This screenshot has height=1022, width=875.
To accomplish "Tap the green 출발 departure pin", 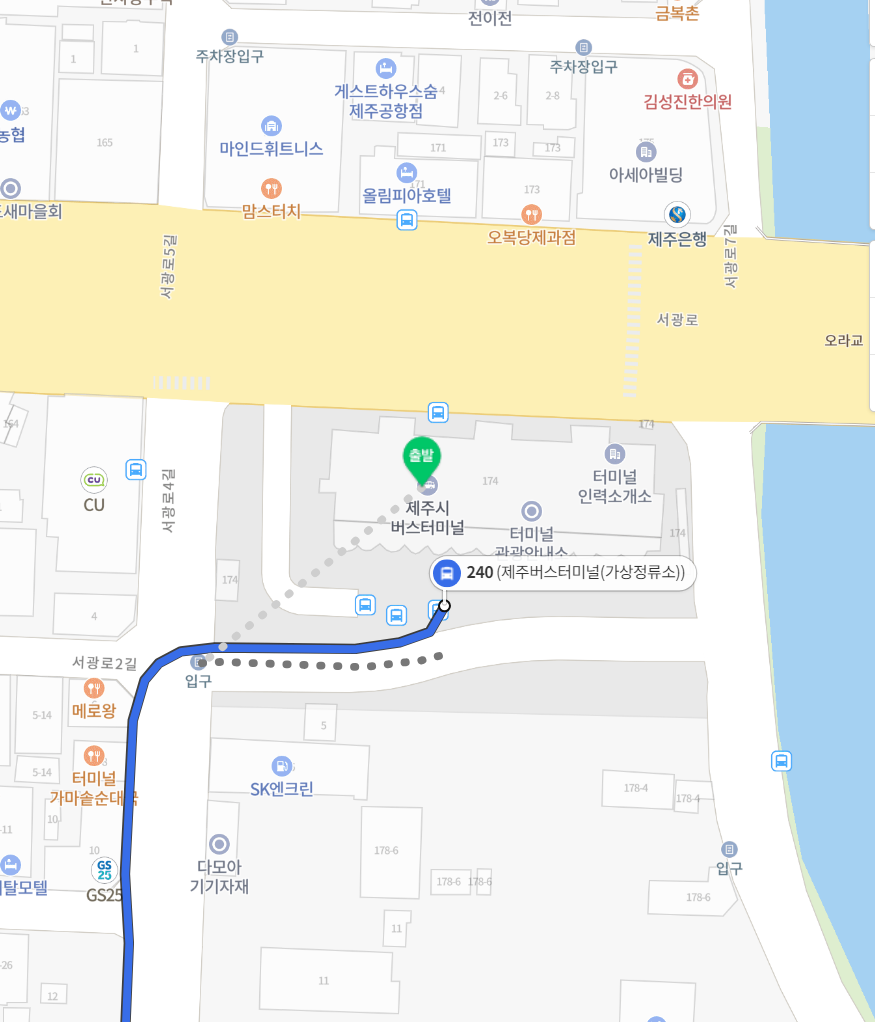I will tap(421, 458).
